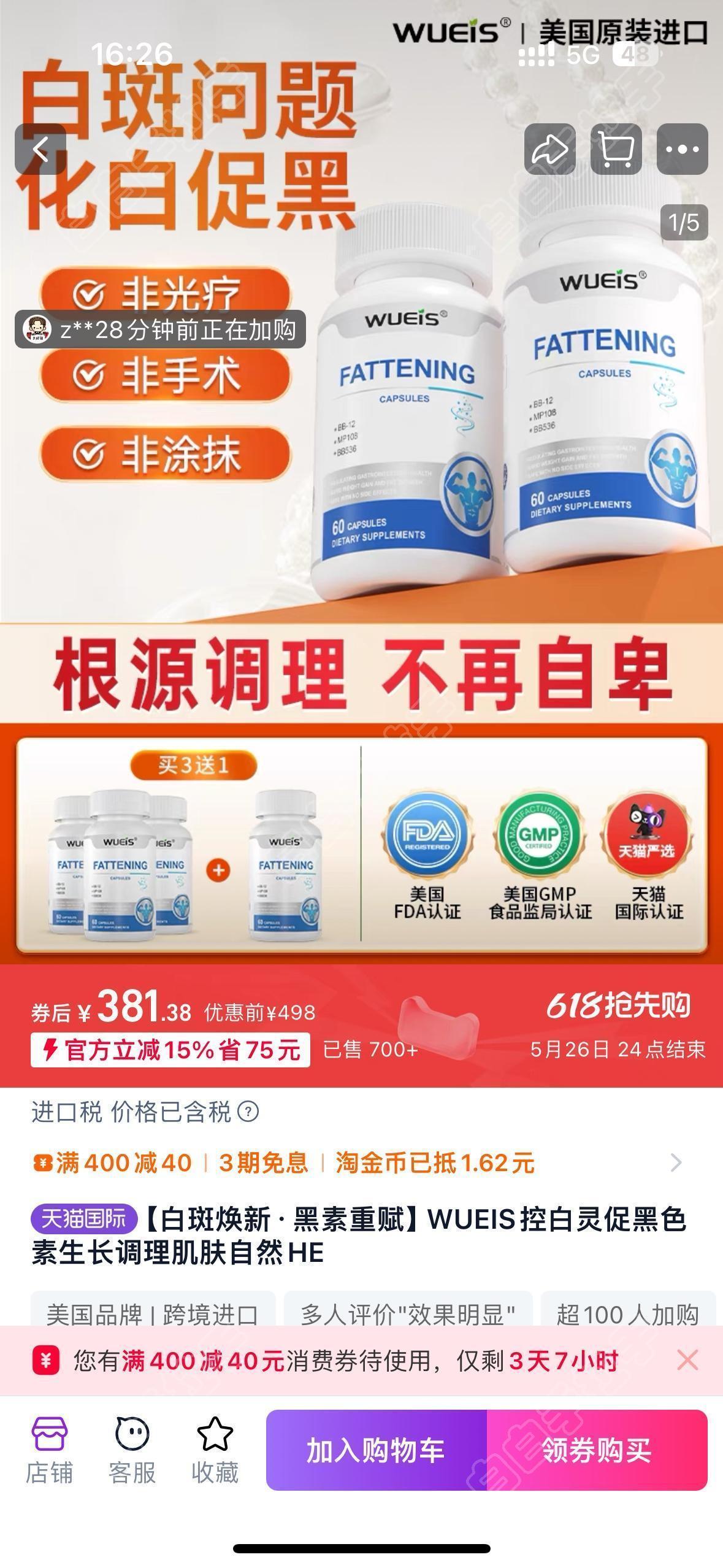This screenshot has width=723, height=1568.
Task: Open the 进口税 info question mark
Action: tap(248, 1111)
